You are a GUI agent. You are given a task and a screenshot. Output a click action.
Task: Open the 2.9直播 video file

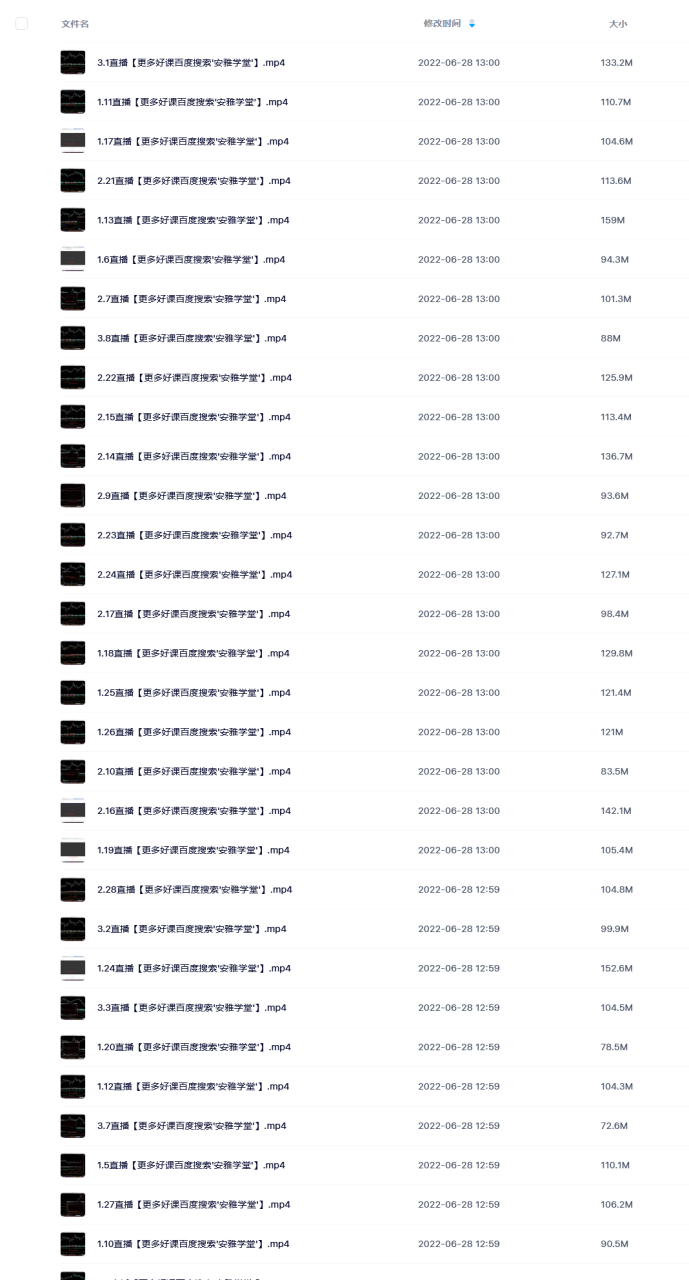192,496
